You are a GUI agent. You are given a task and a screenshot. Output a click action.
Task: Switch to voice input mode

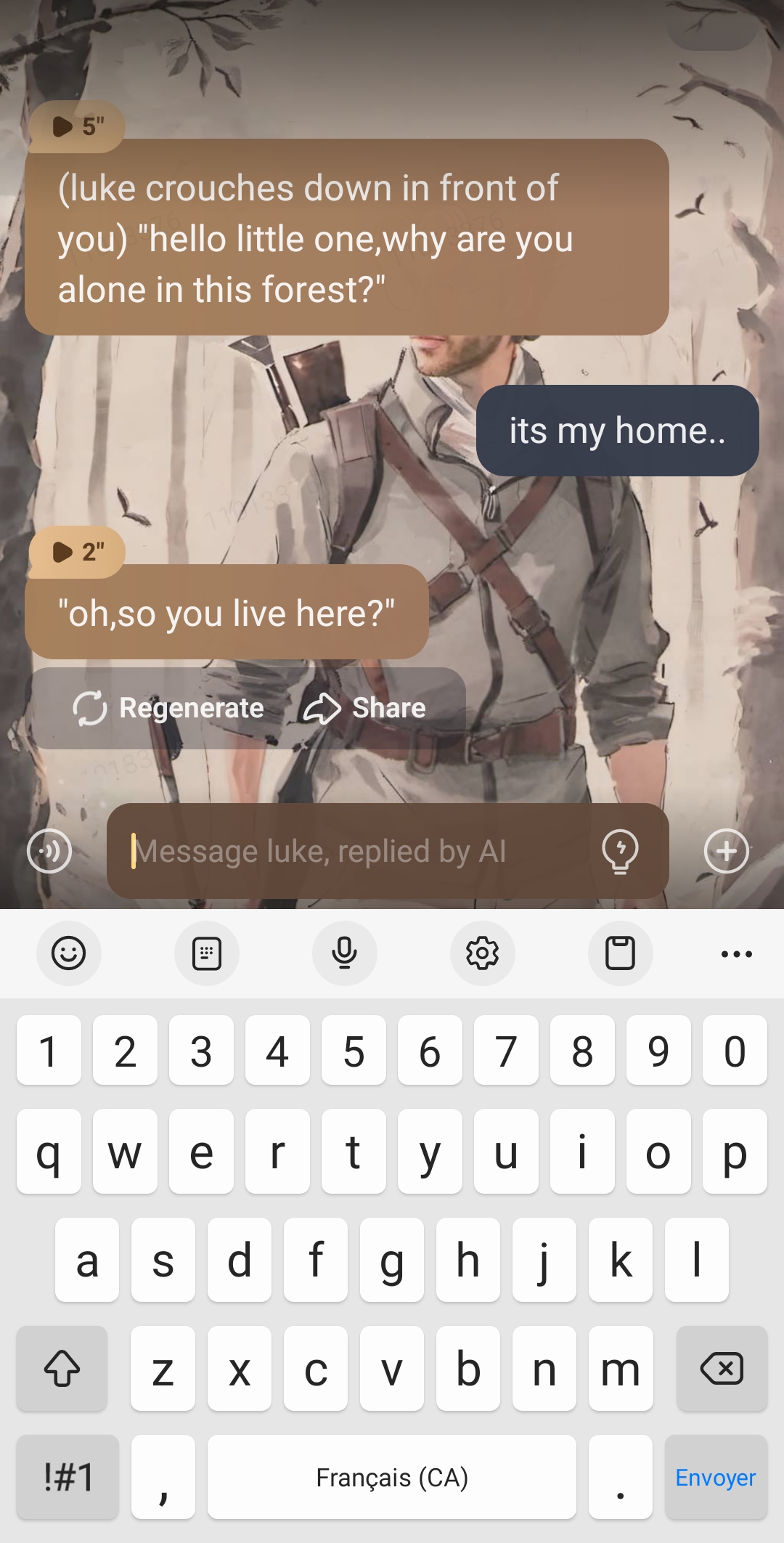49,851
